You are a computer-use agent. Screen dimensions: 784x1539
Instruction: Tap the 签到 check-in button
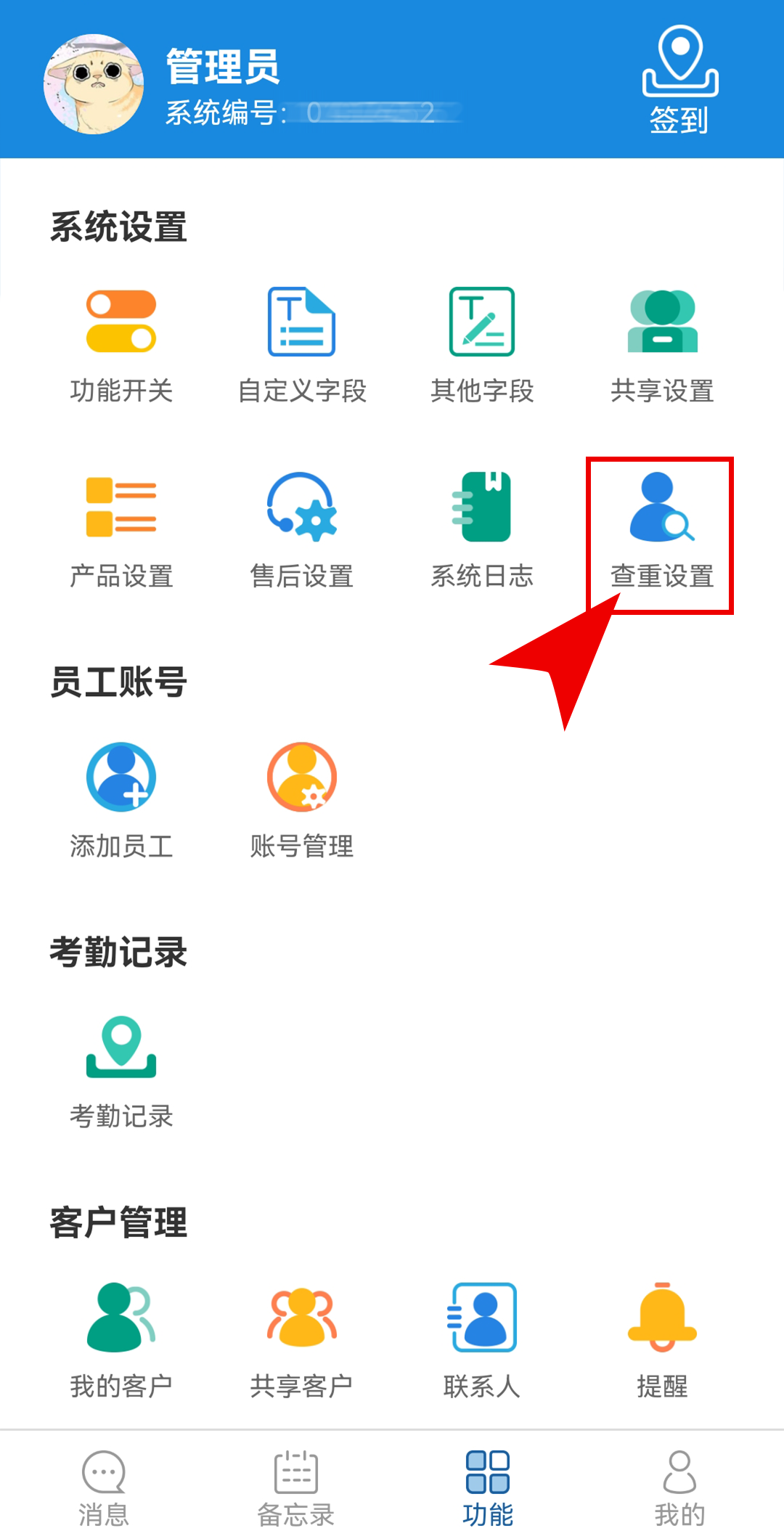[679, 80]
